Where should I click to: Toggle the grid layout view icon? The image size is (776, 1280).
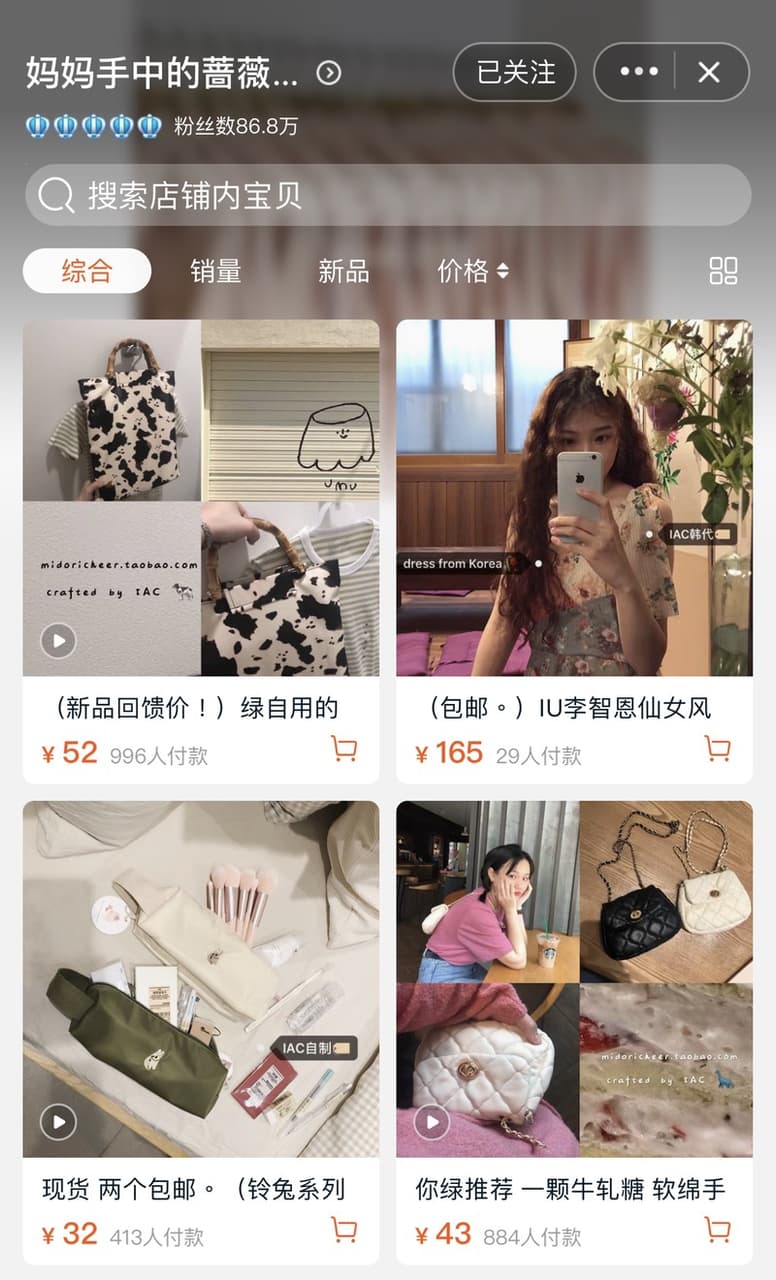723,271
